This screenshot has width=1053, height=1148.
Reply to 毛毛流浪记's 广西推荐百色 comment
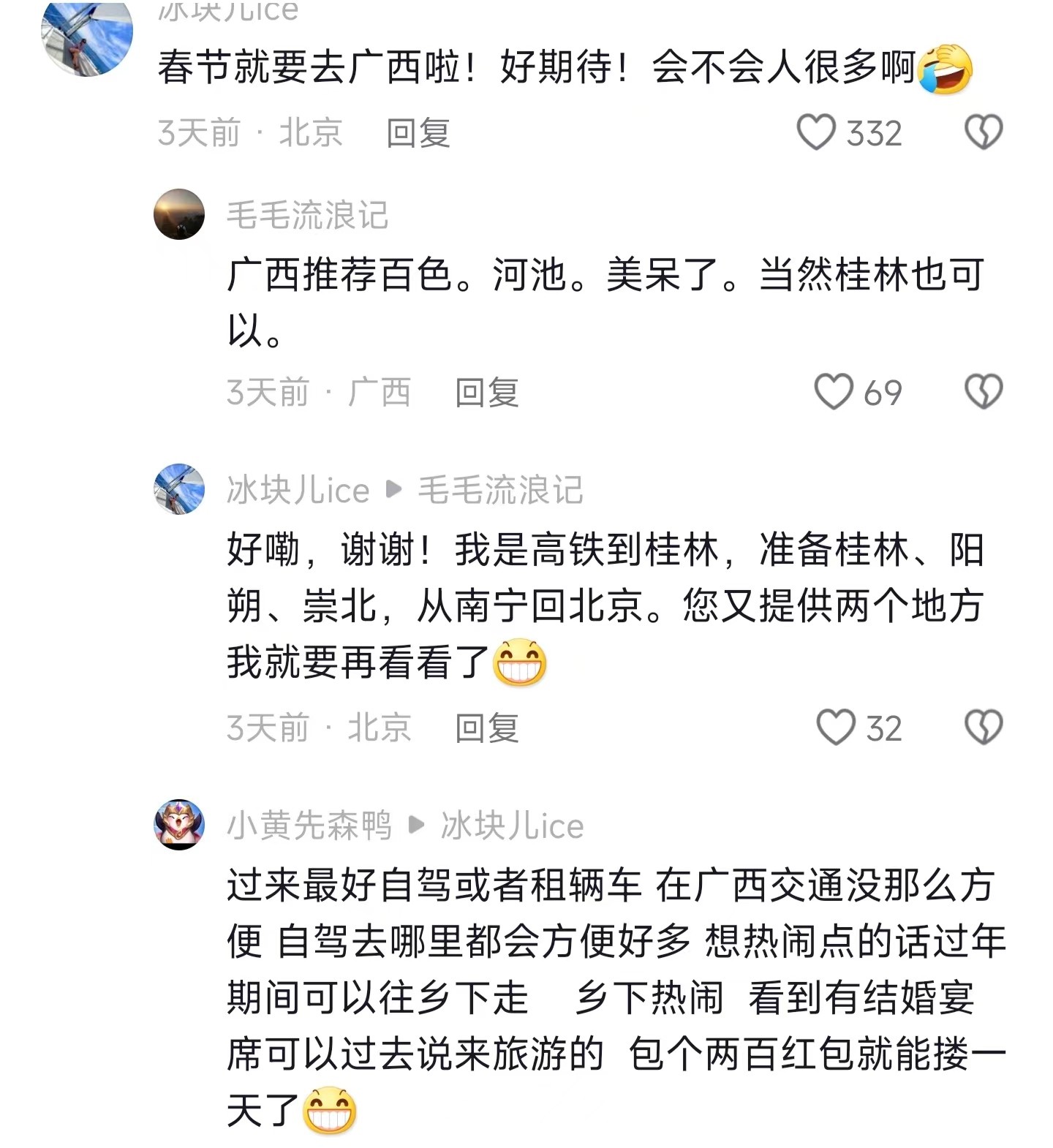tap(486, 393)
